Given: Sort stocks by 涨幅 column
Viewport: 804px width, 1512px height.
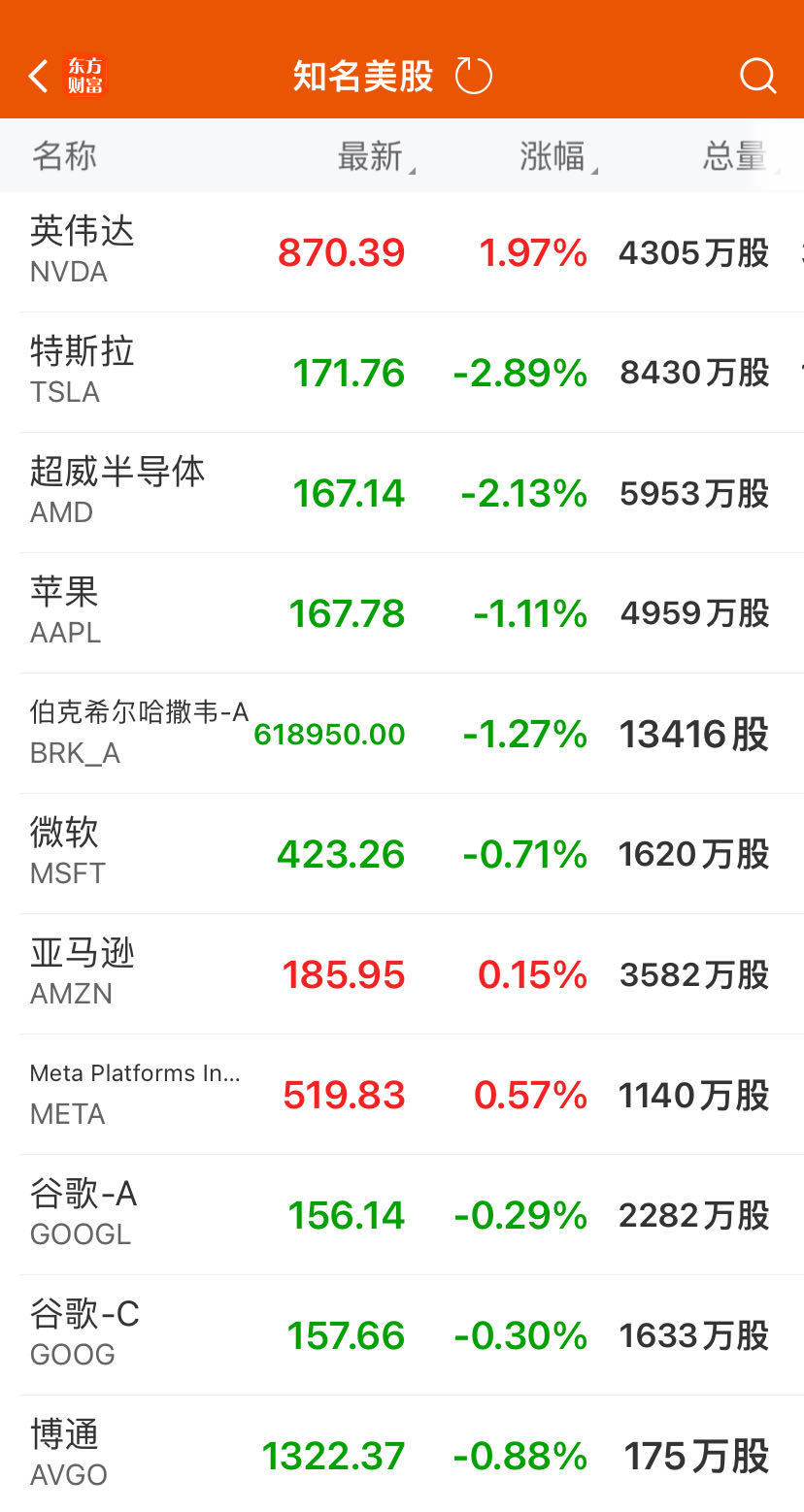Looking at the screenshot, I should pos(557,156).
